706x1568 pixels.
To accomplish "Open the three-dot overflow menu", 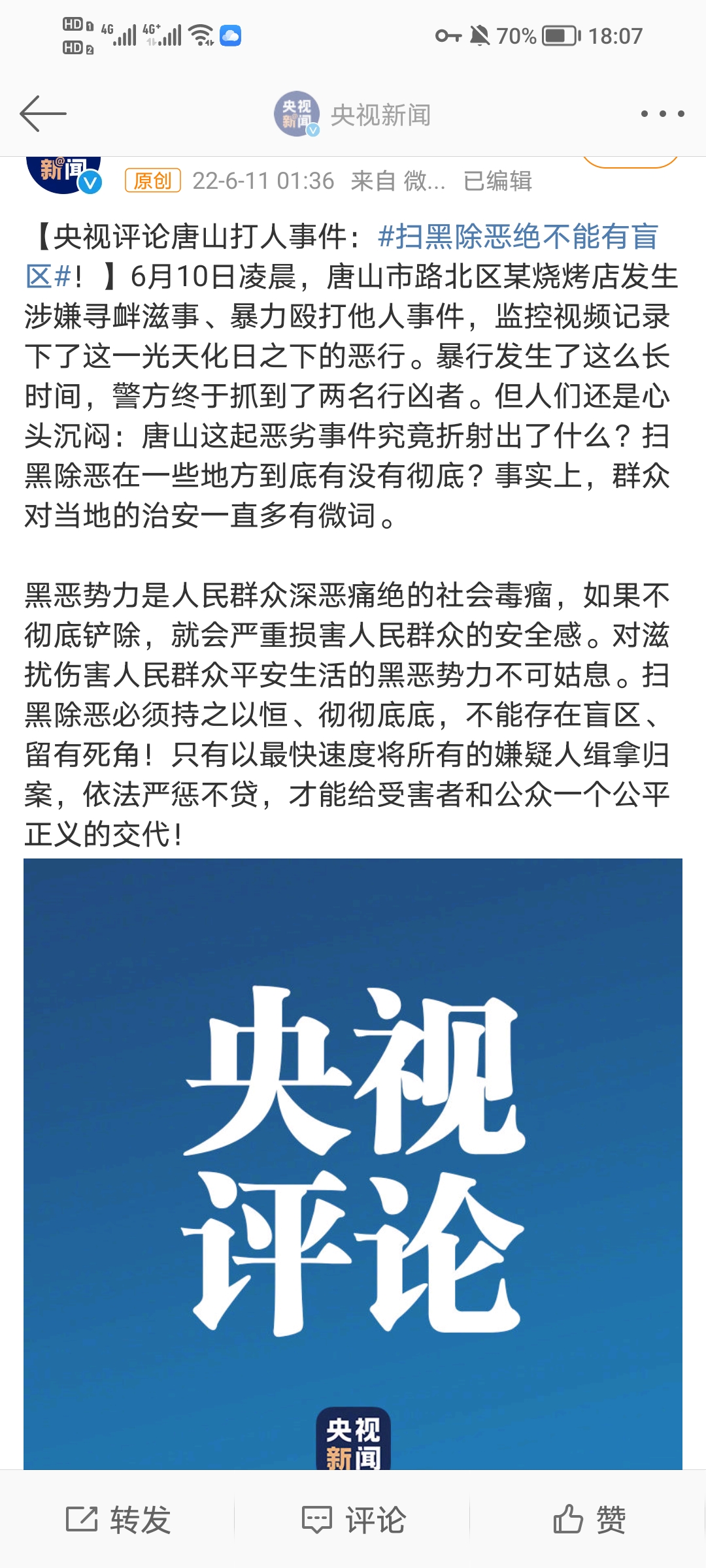I will (x=662, y=114).
